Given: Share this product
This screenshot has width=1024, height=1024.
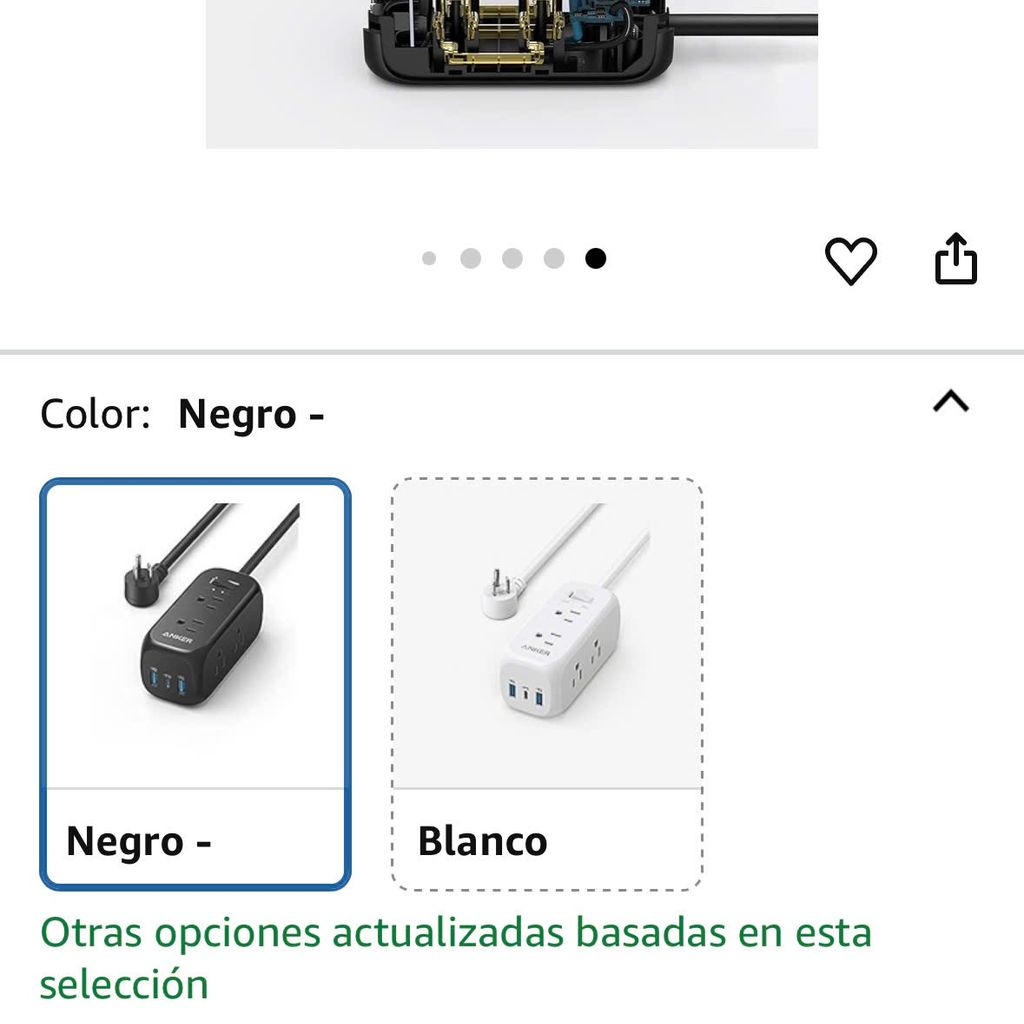Looking at the screenshot, I should click(955, 260).
